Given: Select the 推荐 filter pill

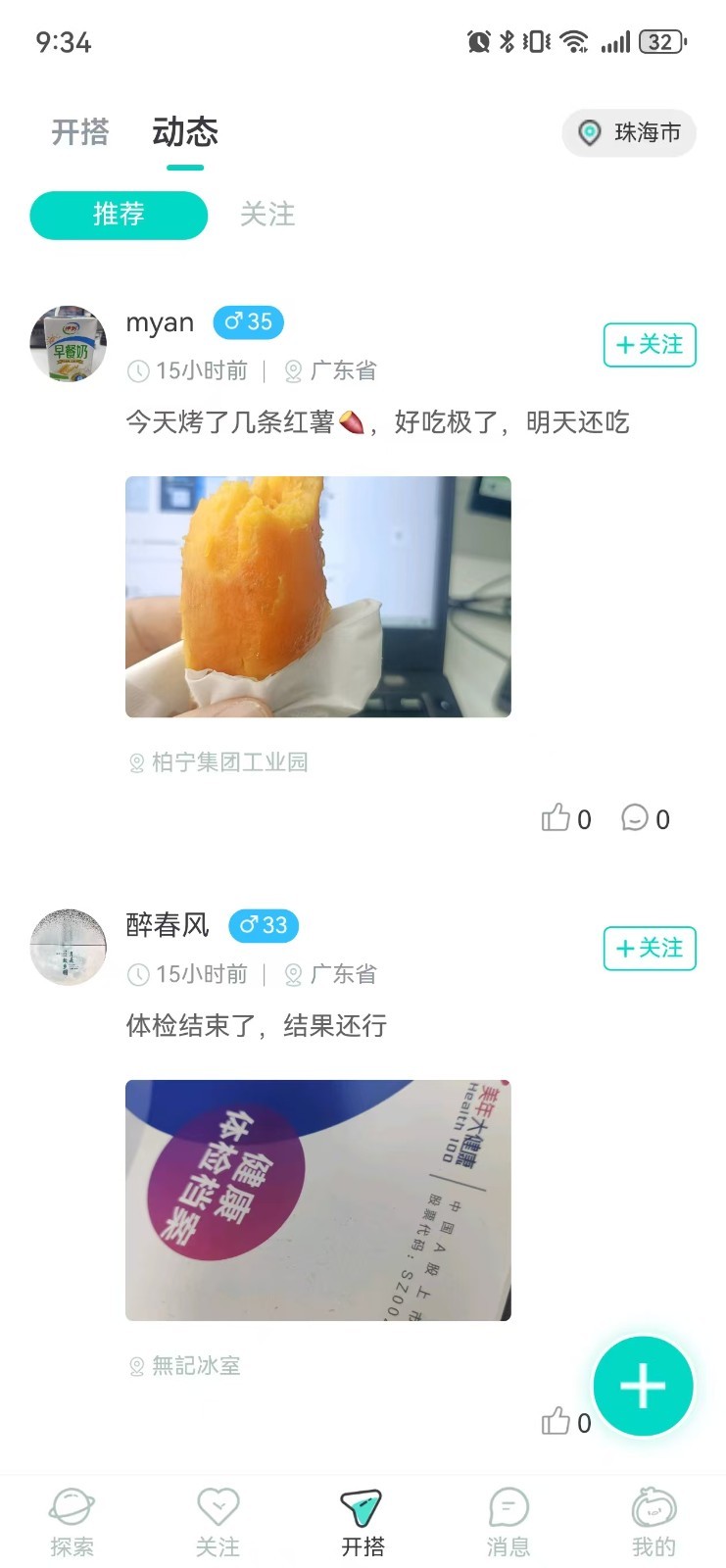Looking at the screenshot, I should click(x=118, y=215).
